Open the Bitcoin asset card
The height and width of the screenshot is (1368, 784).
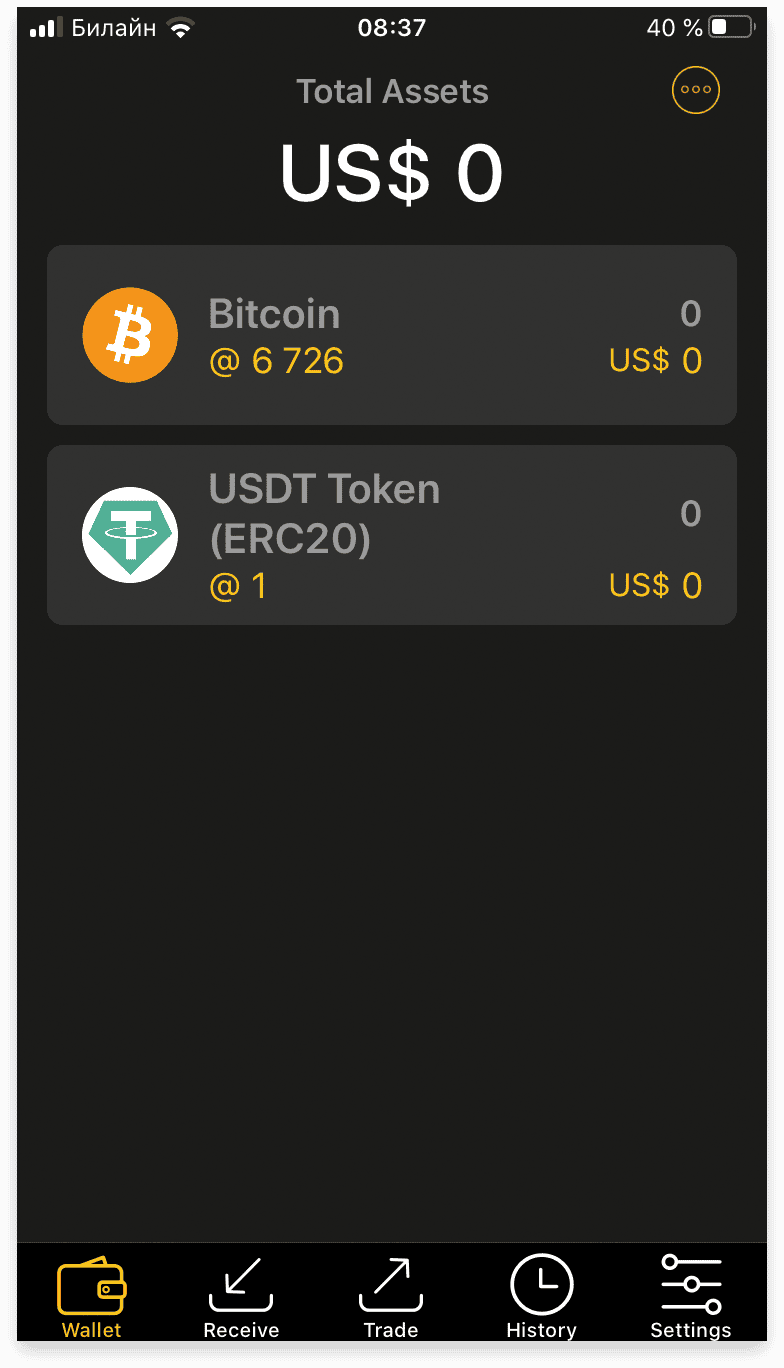pyautogui.click(x=392, y=335)
